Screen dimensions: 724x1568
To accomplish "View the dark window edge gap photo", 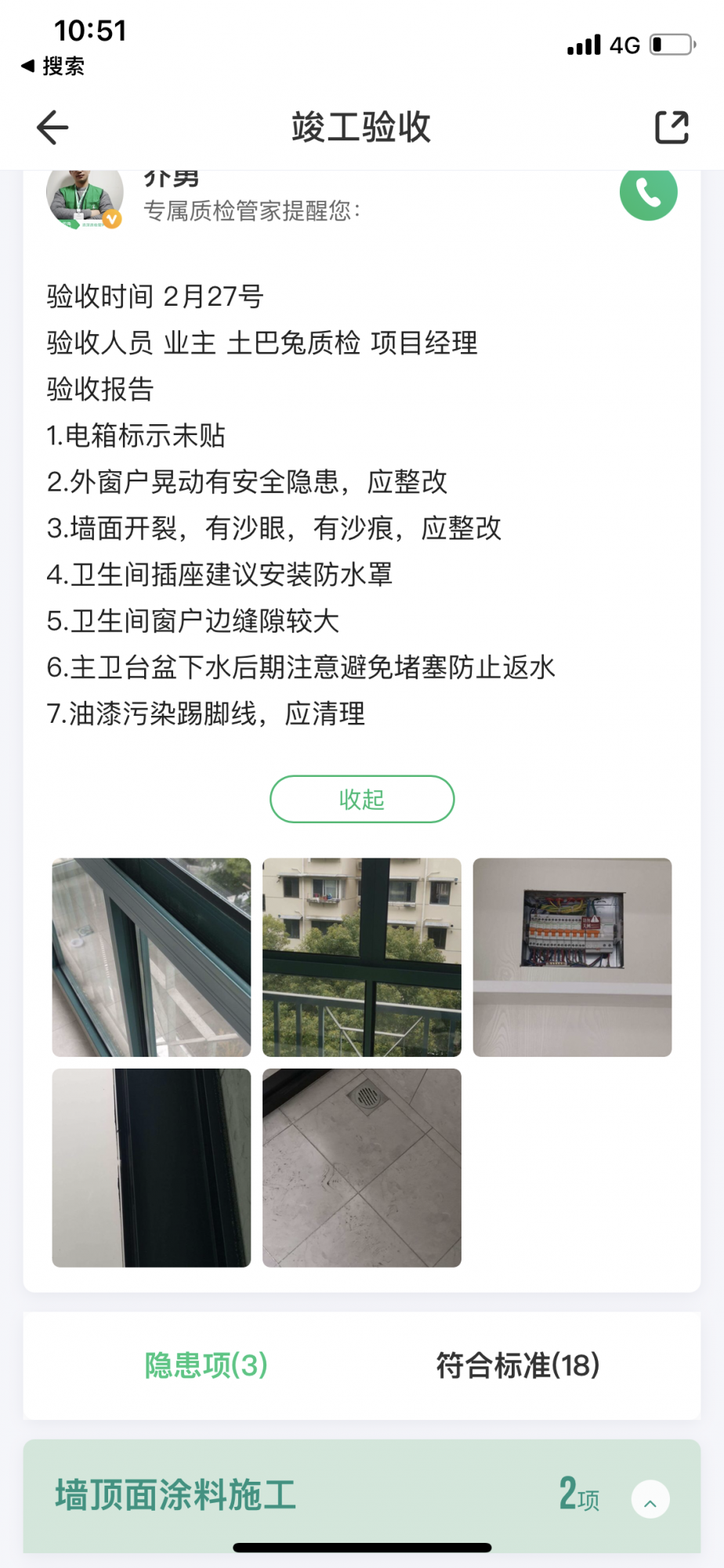I will tap(151, 1167).
